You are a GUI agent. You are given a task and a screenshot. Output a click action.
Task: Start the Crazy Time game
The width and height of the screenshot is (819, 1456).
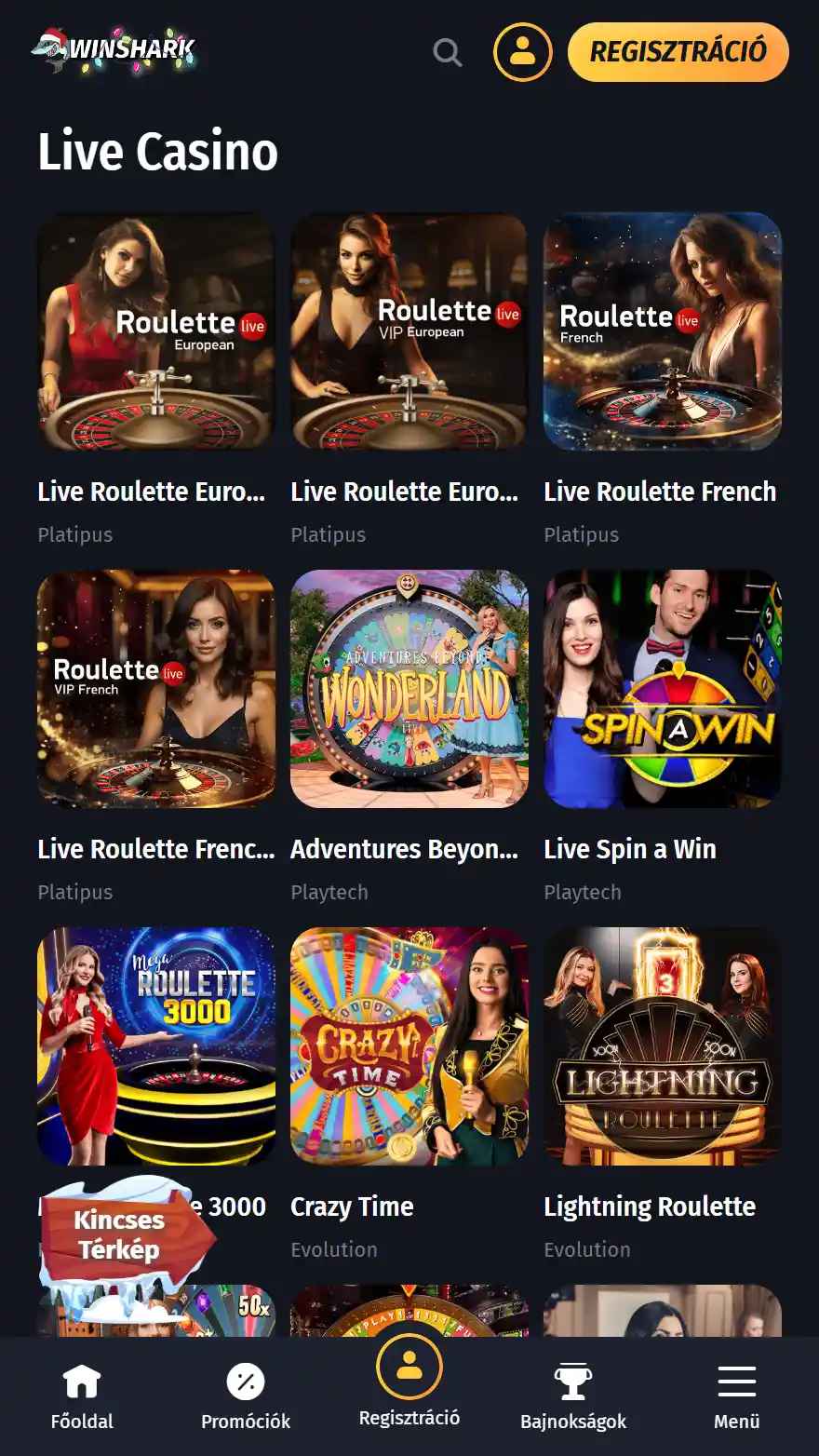coord(409,1045)
